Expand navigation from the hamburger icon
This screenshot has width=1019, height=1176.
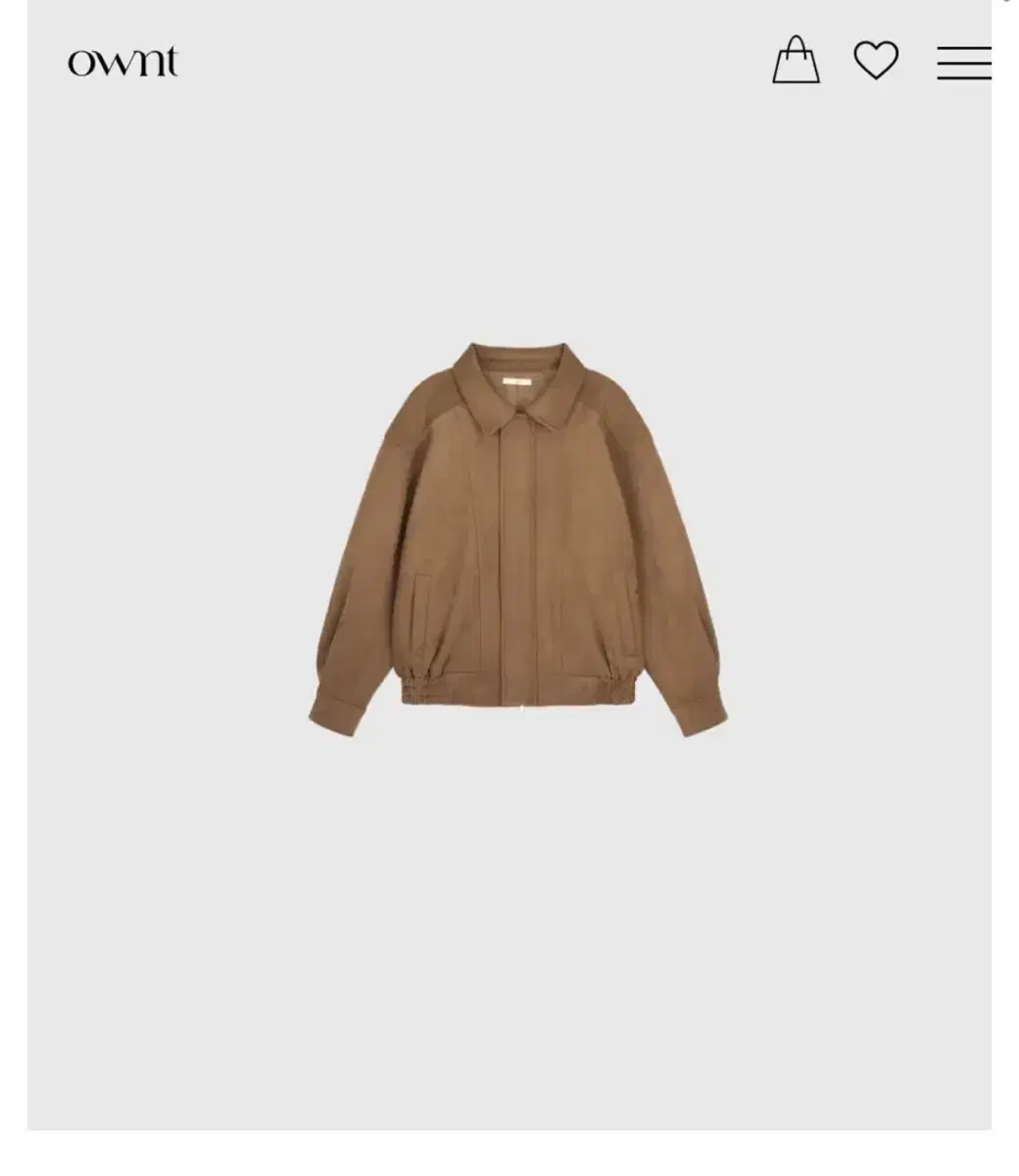point(961,61)
